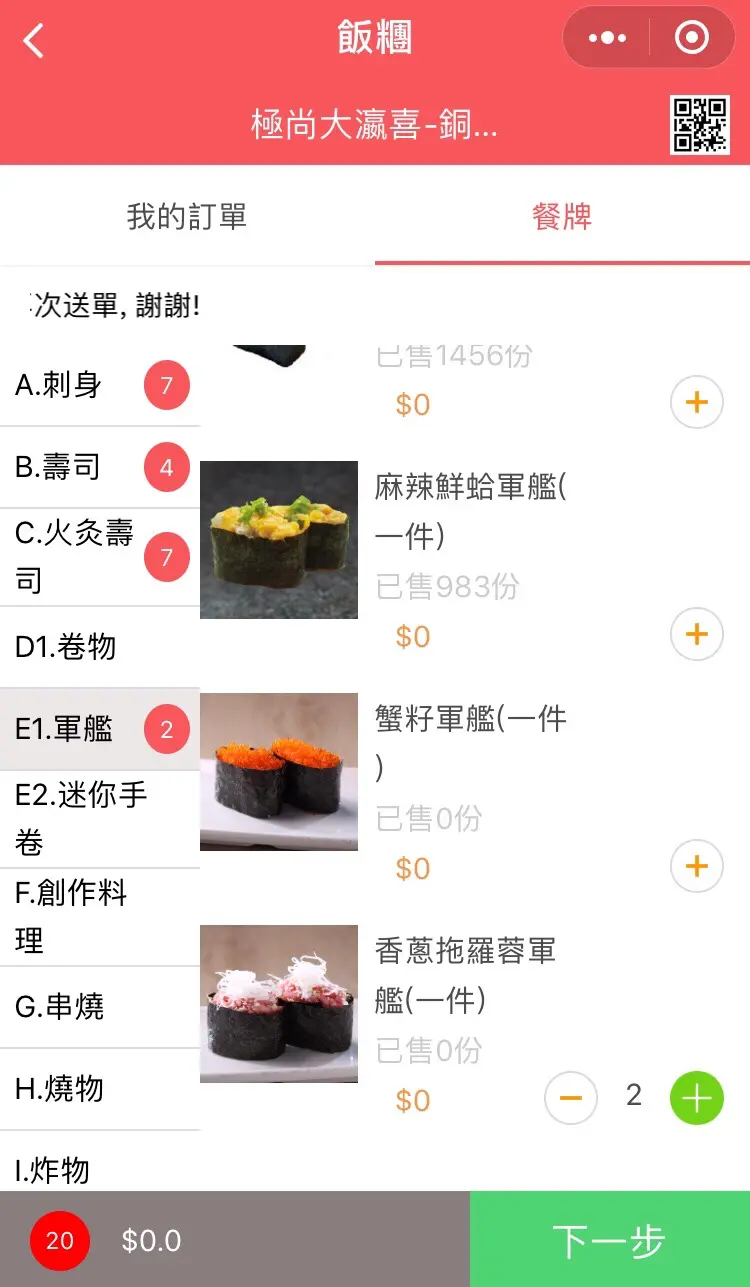Select the 餐牌 tab
Screen dimensions: 750x1287
pos(562,217)
